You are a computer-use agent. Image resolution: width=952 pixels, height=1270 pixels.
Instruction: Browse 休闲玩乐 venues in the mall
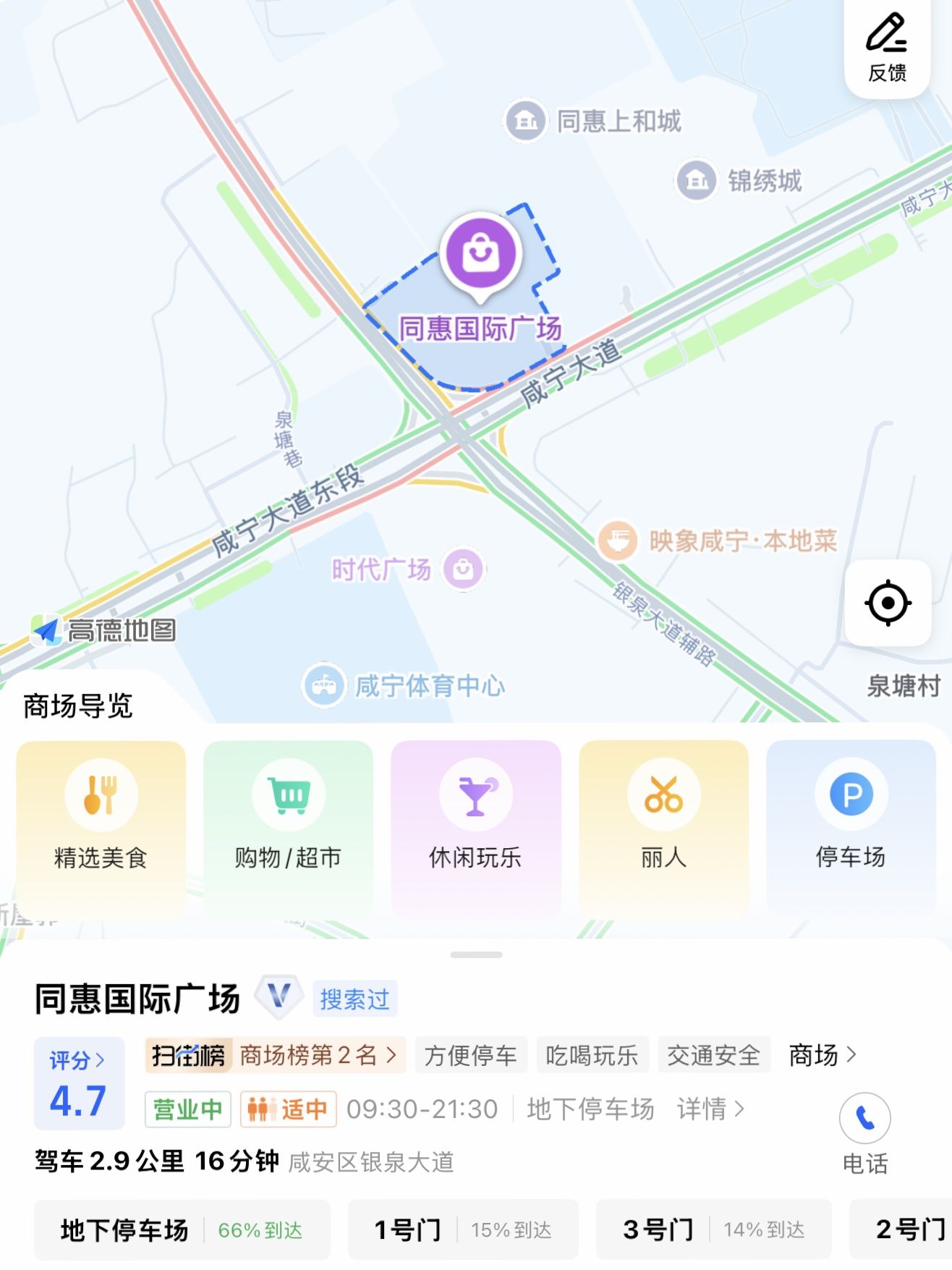click(475, 826)
